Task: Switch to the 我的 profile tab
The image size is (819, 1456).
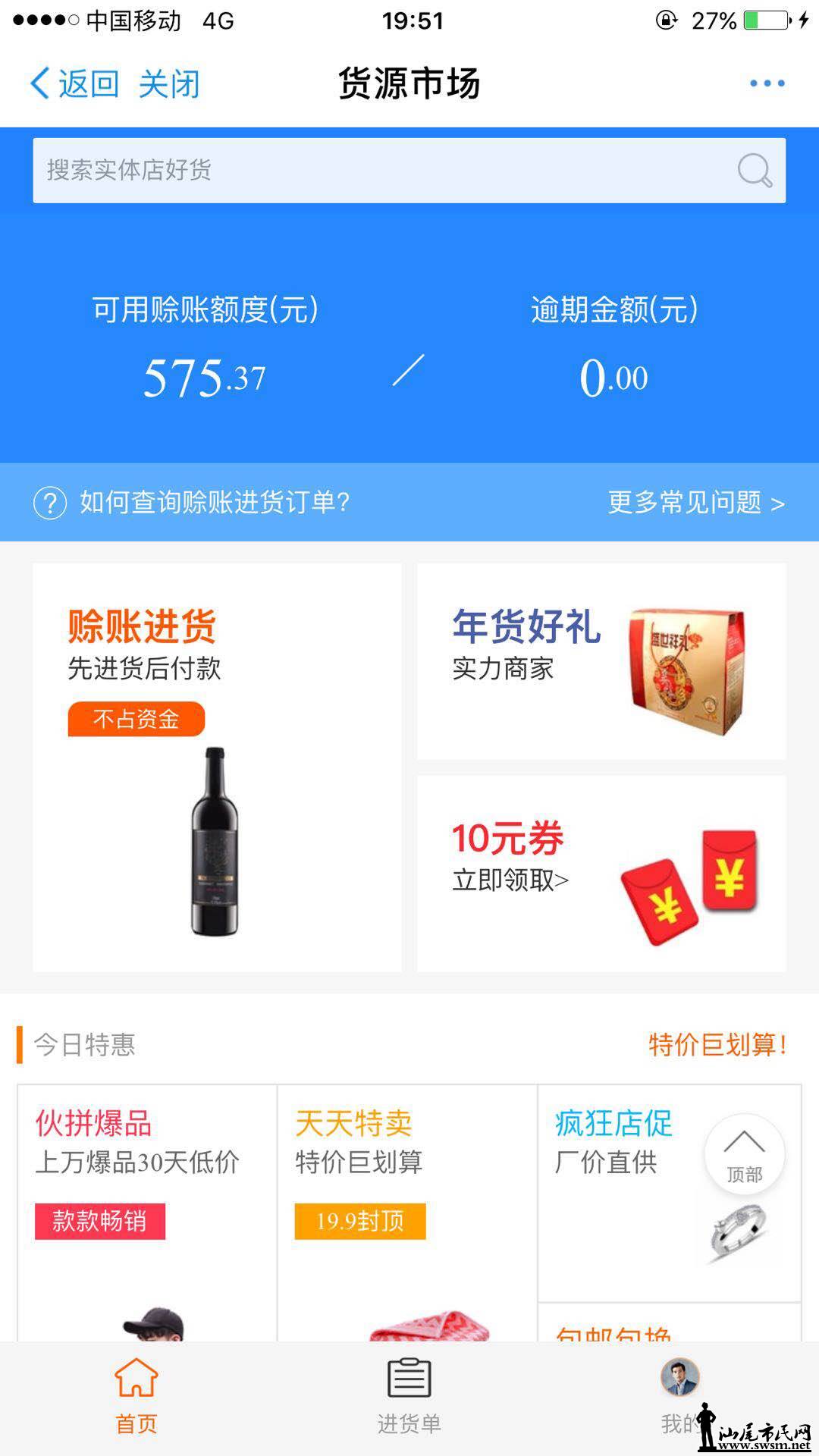Action: coord(679,1397)
